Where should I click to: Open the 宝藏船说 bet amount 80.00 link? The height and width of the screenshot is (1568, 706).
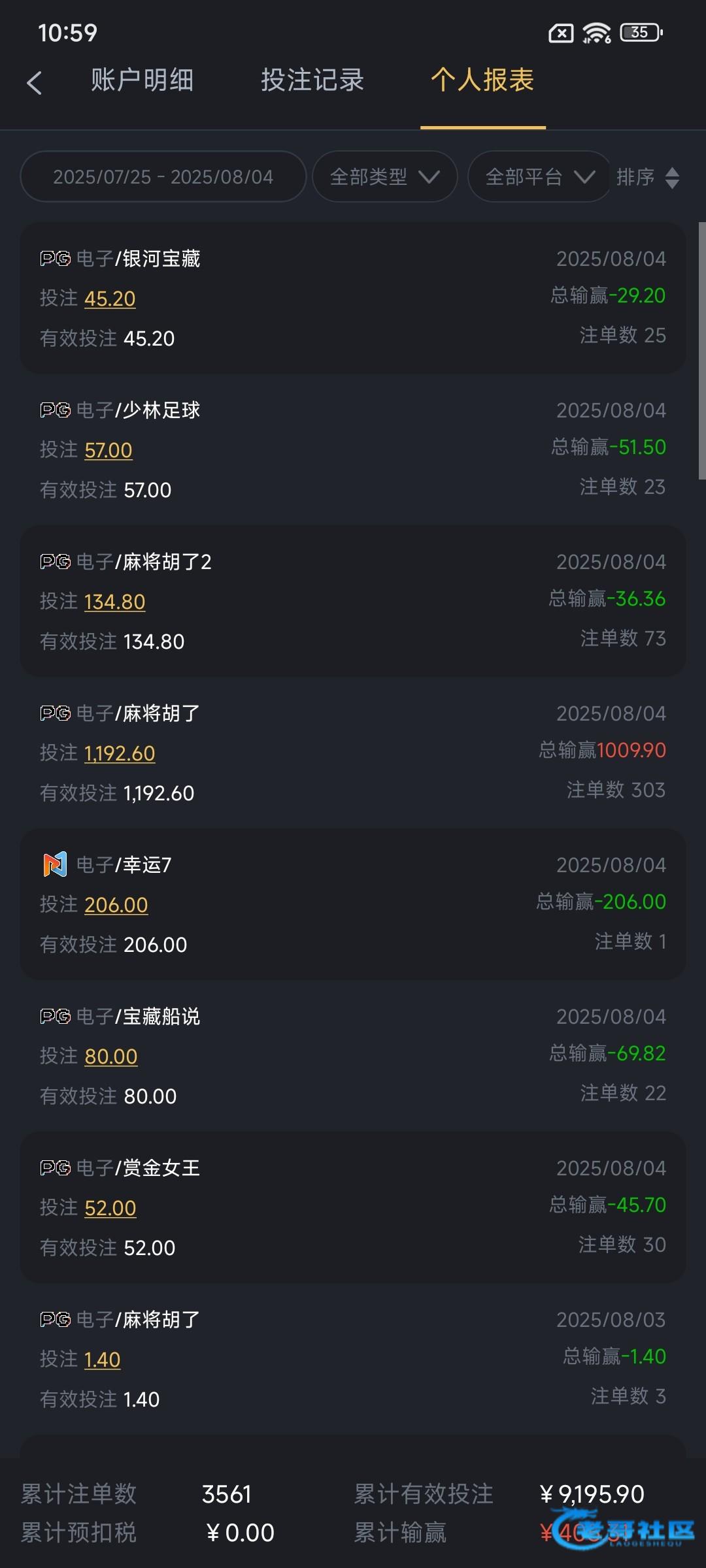tap(111, 1056)
